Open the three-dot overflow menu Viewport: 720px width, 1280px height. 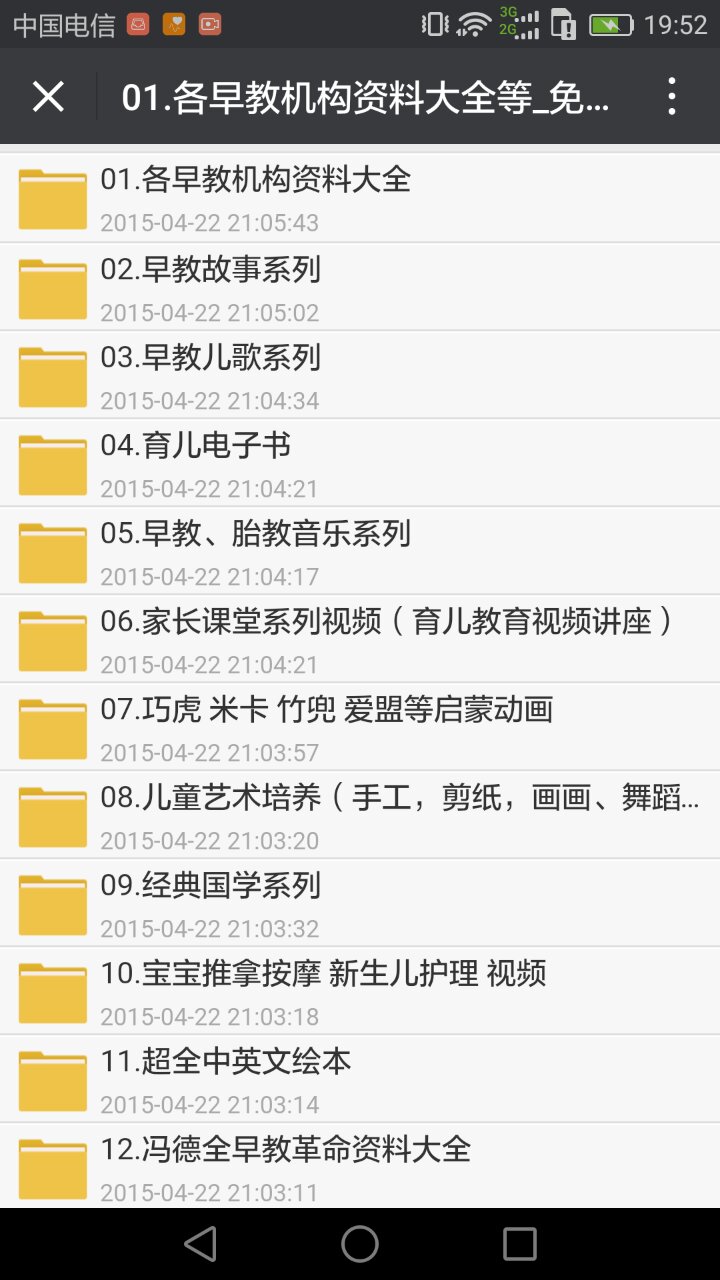pyautogui.click(x=672, y=97)
